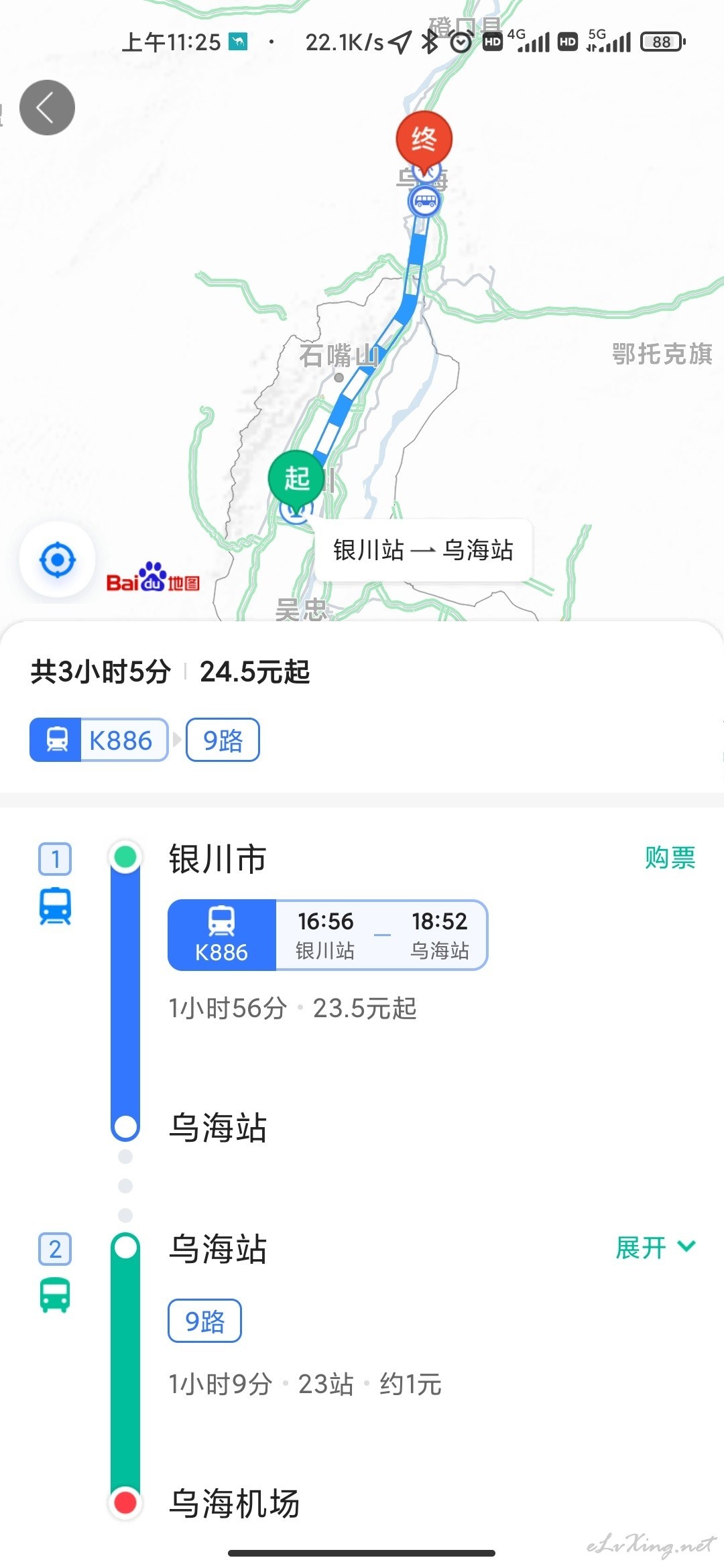This screenshot has width=724, height=1568.
Task: Expand the 9路 bus stops with 展开
Action: click(656, 1247)
